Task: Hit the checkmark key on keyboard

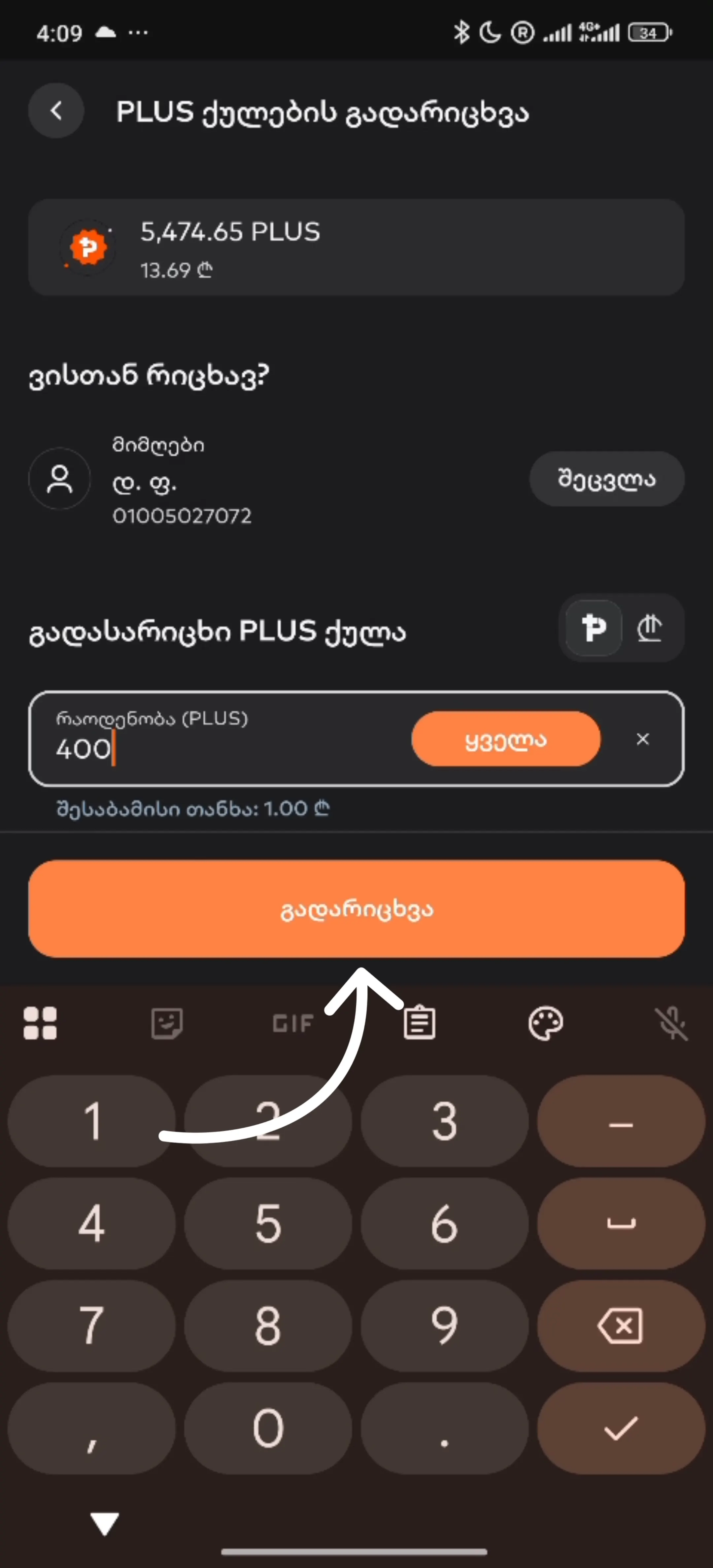Action: coord(621,1428)
